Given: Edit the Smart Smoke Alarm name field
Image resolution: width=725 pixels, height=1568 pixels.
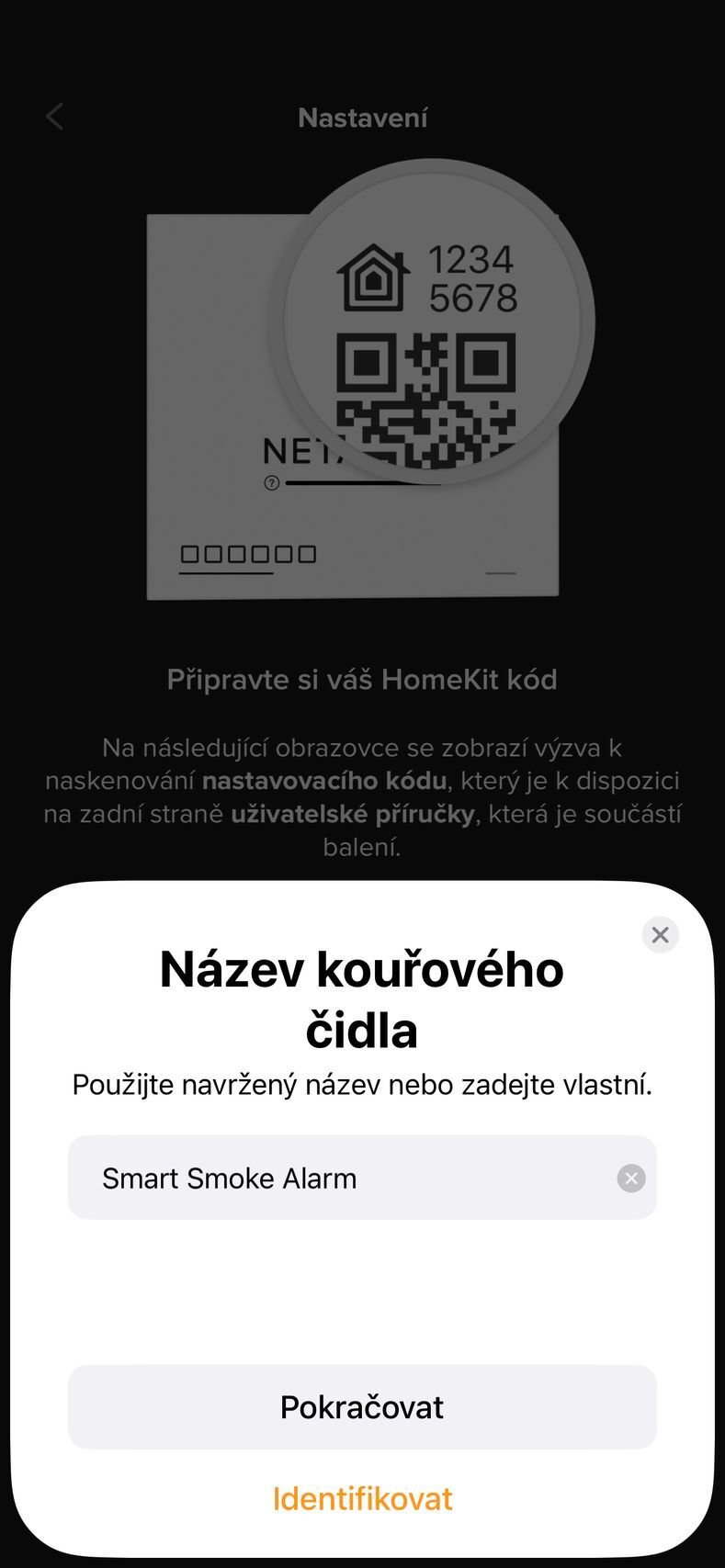Looking at the screenshot, I should click(340, 1178).
